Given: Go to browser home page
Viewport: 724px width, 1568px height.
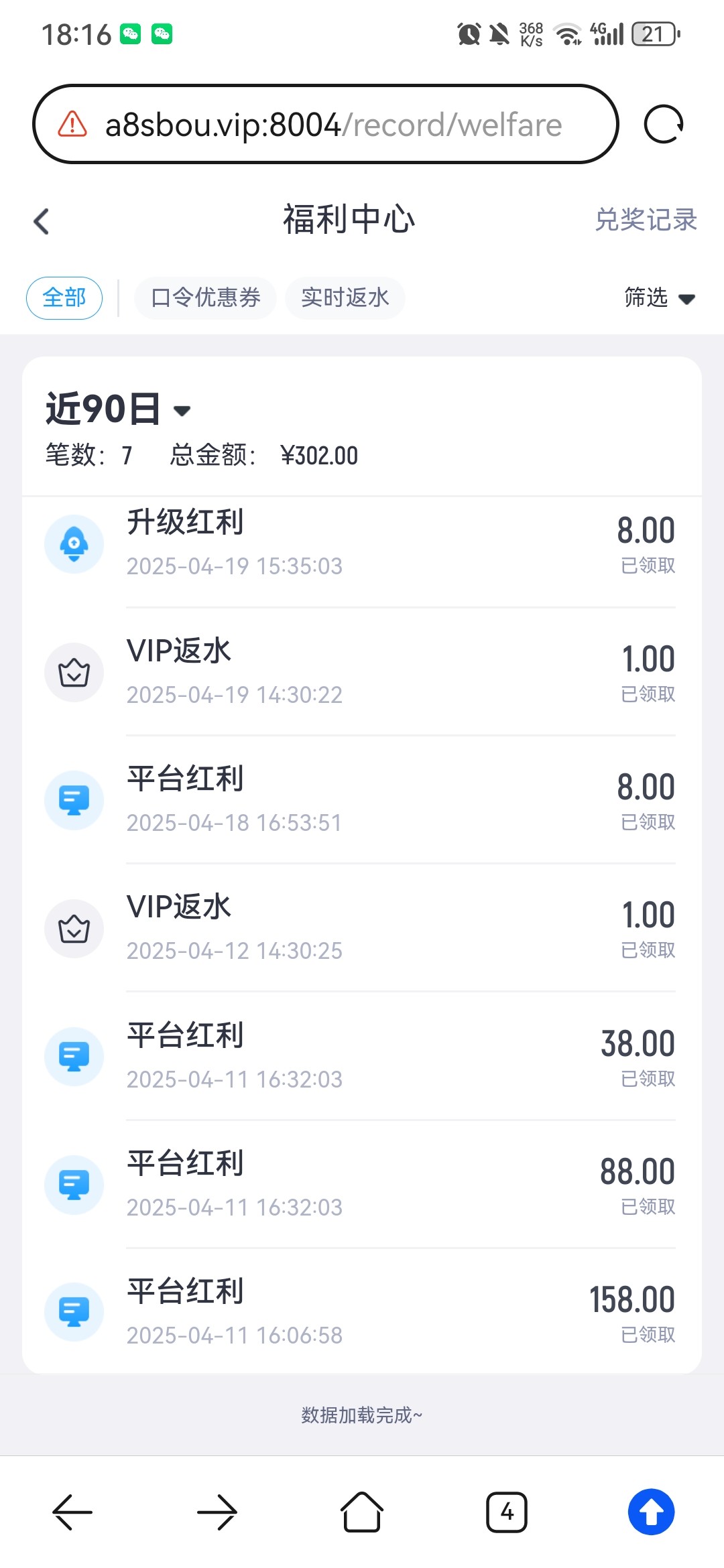Looking at the screenshot, I should 362,1512.
